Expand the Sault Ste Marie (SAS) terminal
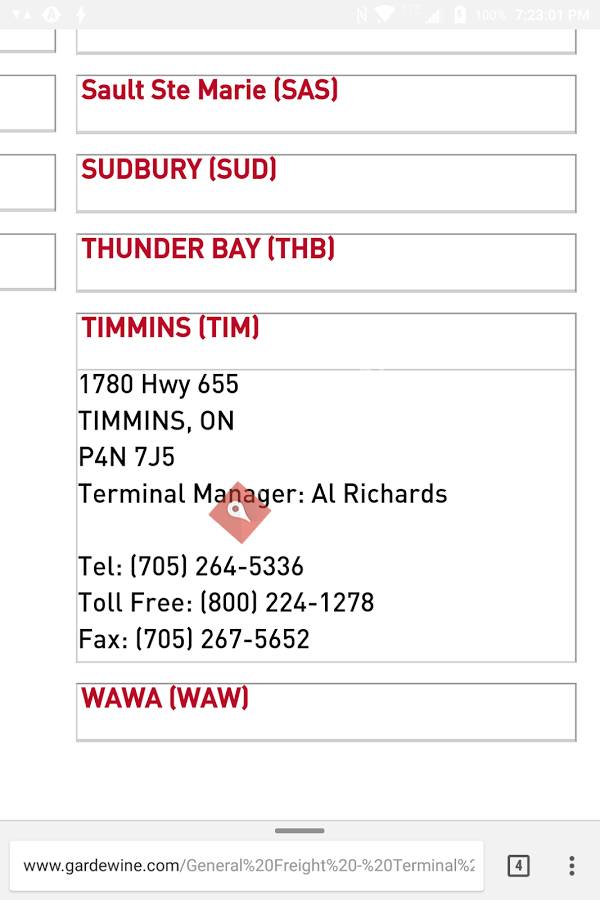The height and width of the screenshot is (900, 600). point(210,90)
